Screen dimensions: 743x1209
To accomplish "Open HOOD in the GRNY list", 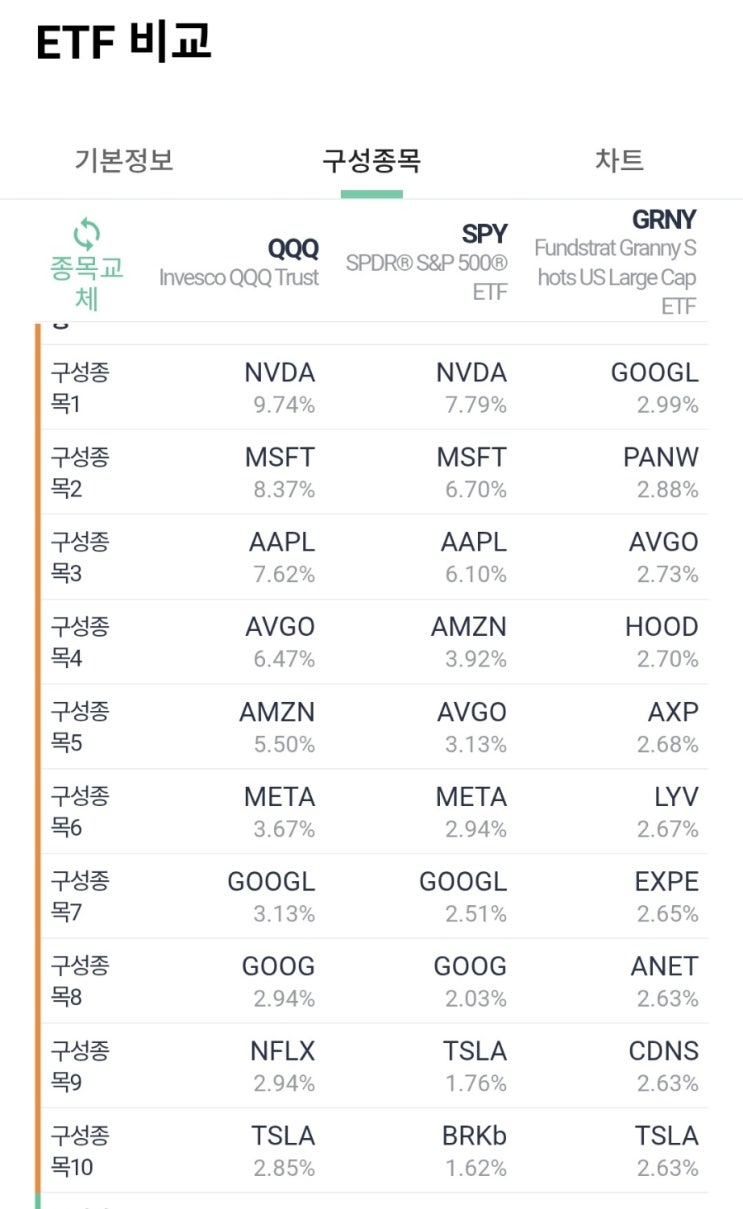I will tap(658, 627).
